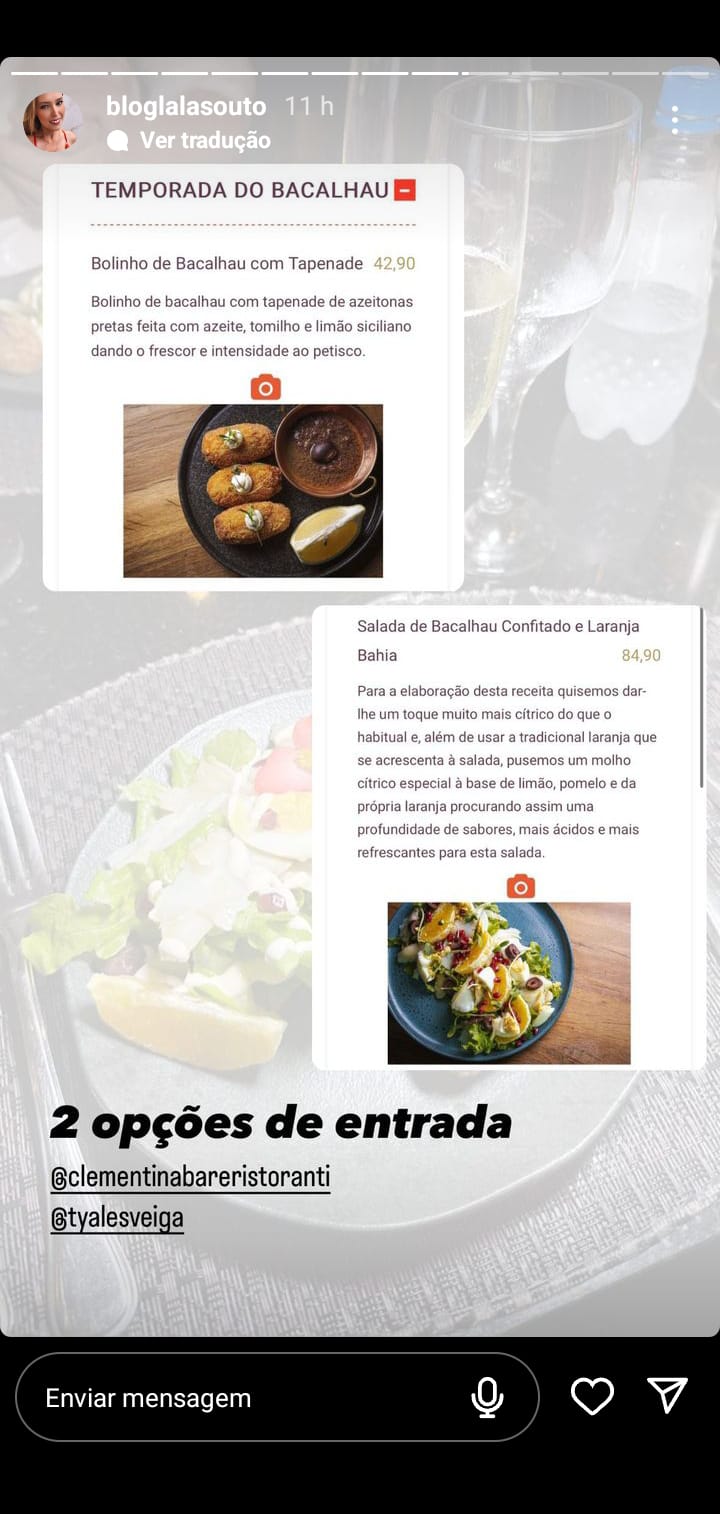Open the @tyalesveiga mention
720x1514 pixels.
117,1218
